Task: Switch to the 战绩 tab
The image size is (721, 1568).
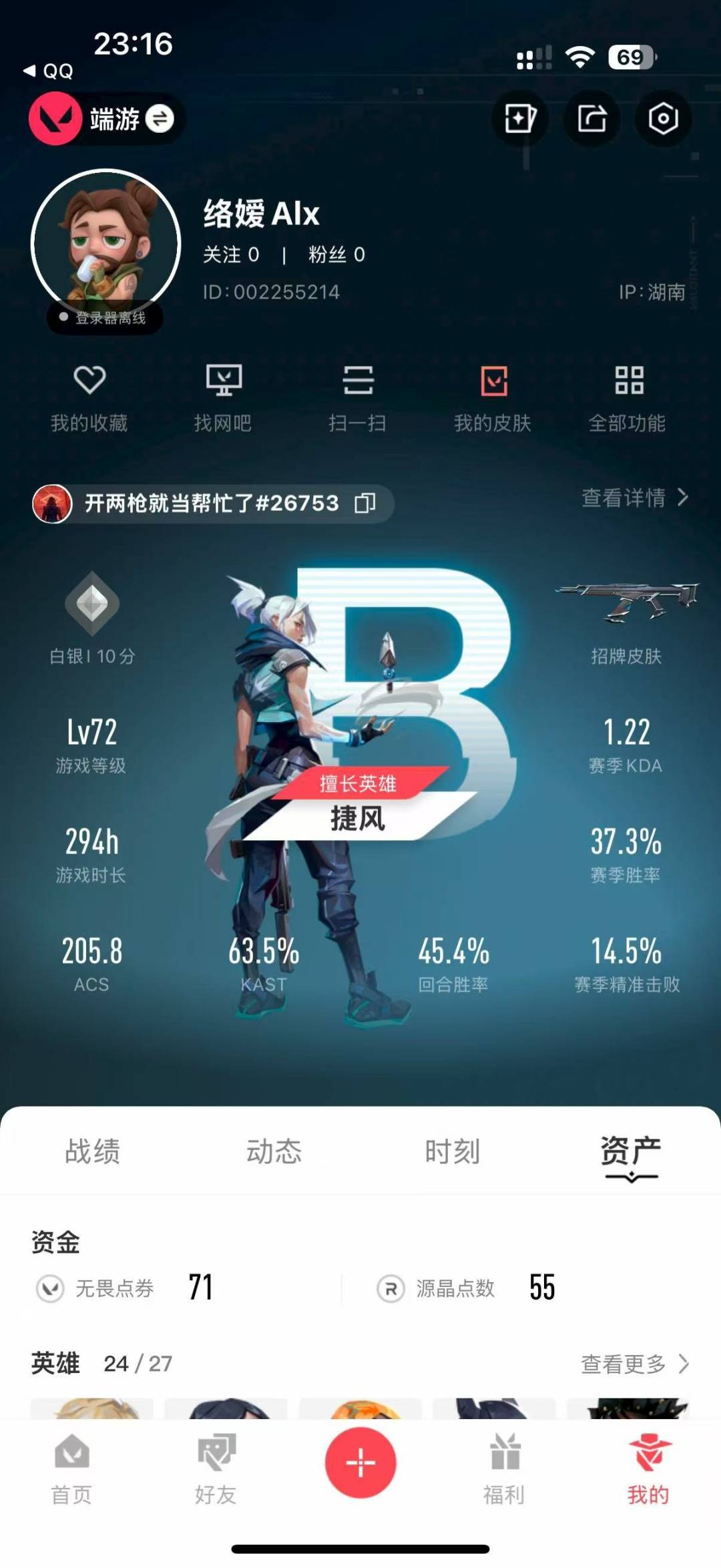Action: (92, 1151)
